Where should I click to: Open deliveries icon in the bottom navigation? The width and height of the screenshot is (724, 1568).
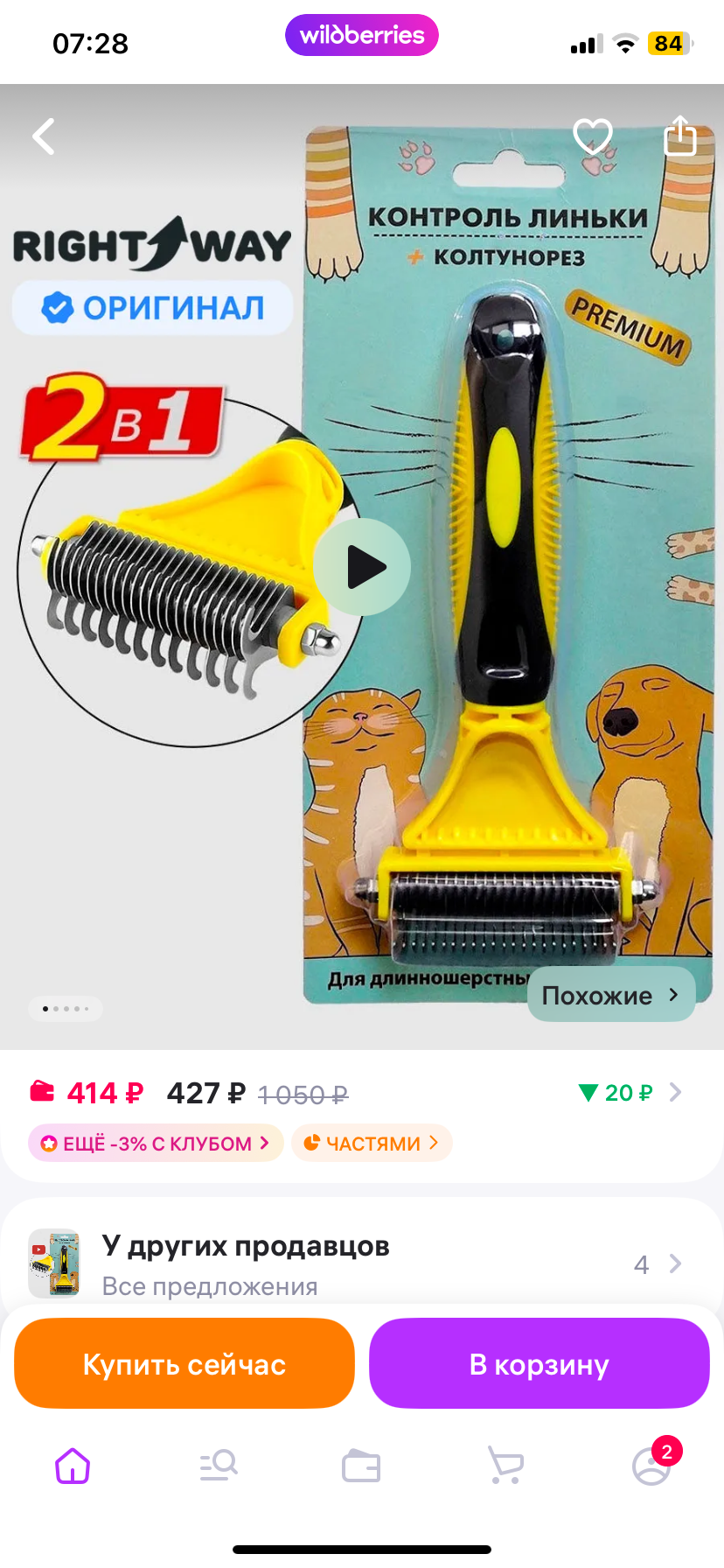coord(362,1466)
